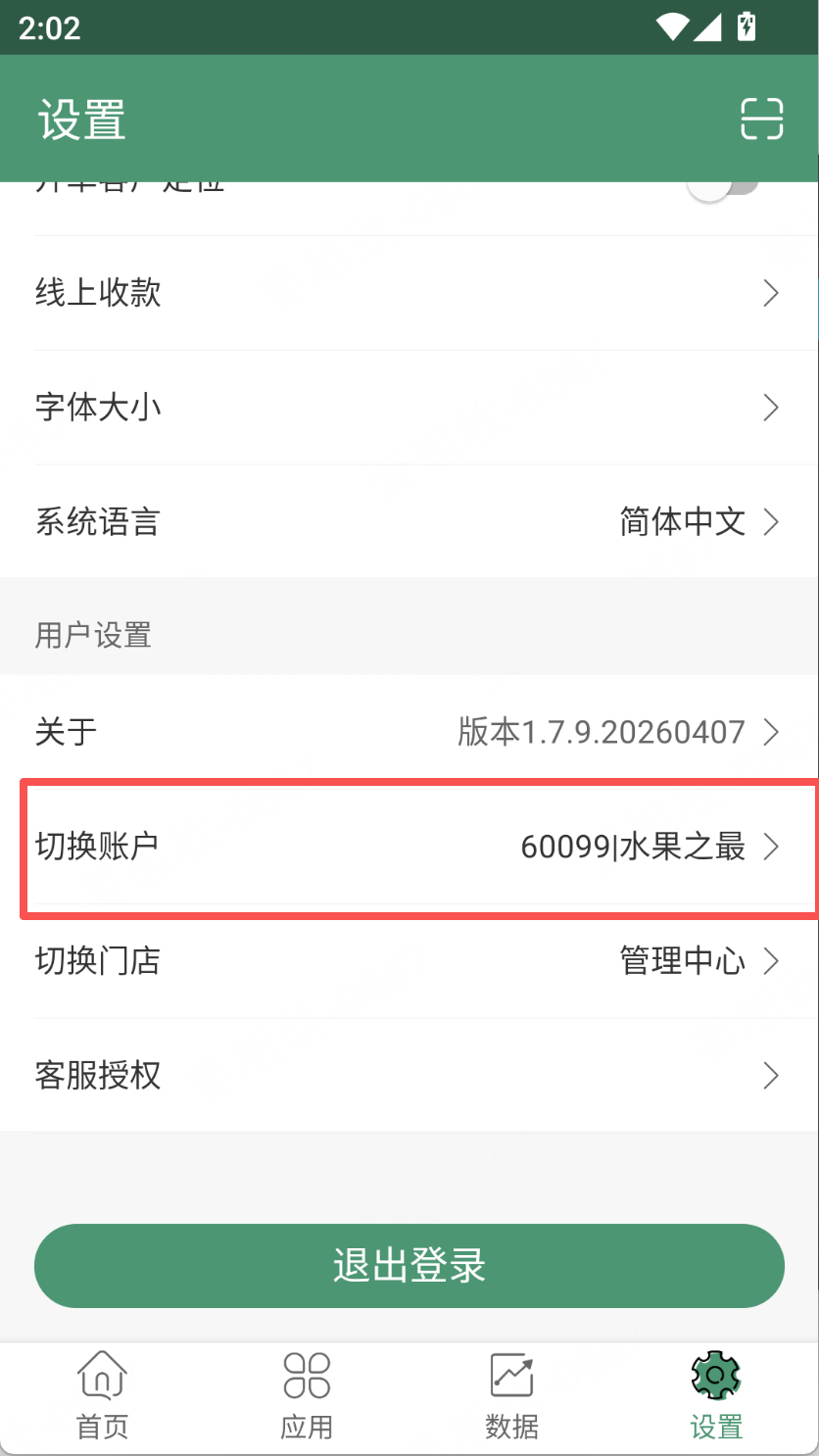
Task: Open 切换门店 管理中心 row
Action: (409, 961)
